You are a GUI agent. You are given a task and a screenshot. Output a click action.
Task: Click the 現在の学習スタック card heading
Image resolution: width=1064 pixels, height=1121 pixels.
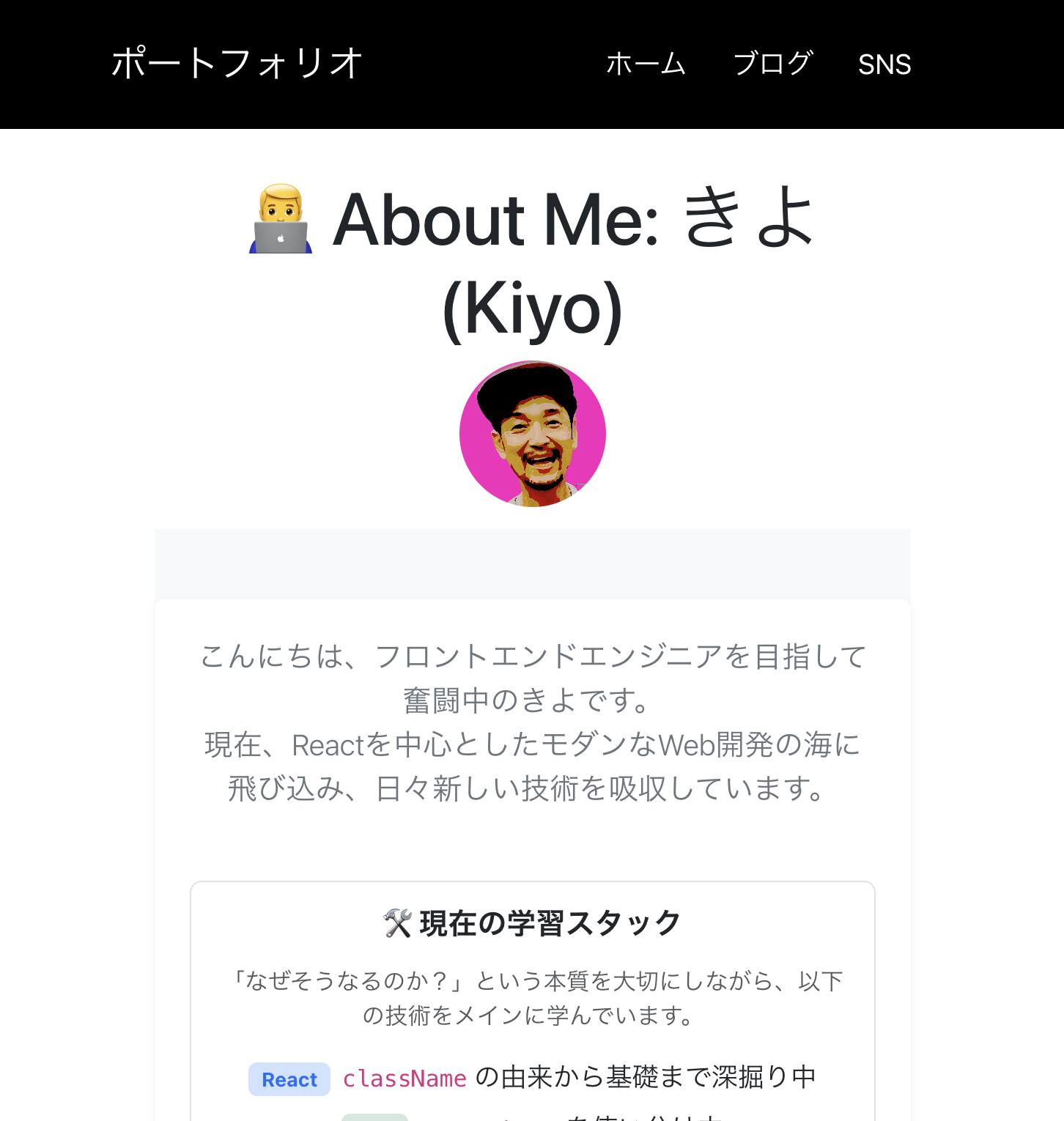[x=532, y=922]
